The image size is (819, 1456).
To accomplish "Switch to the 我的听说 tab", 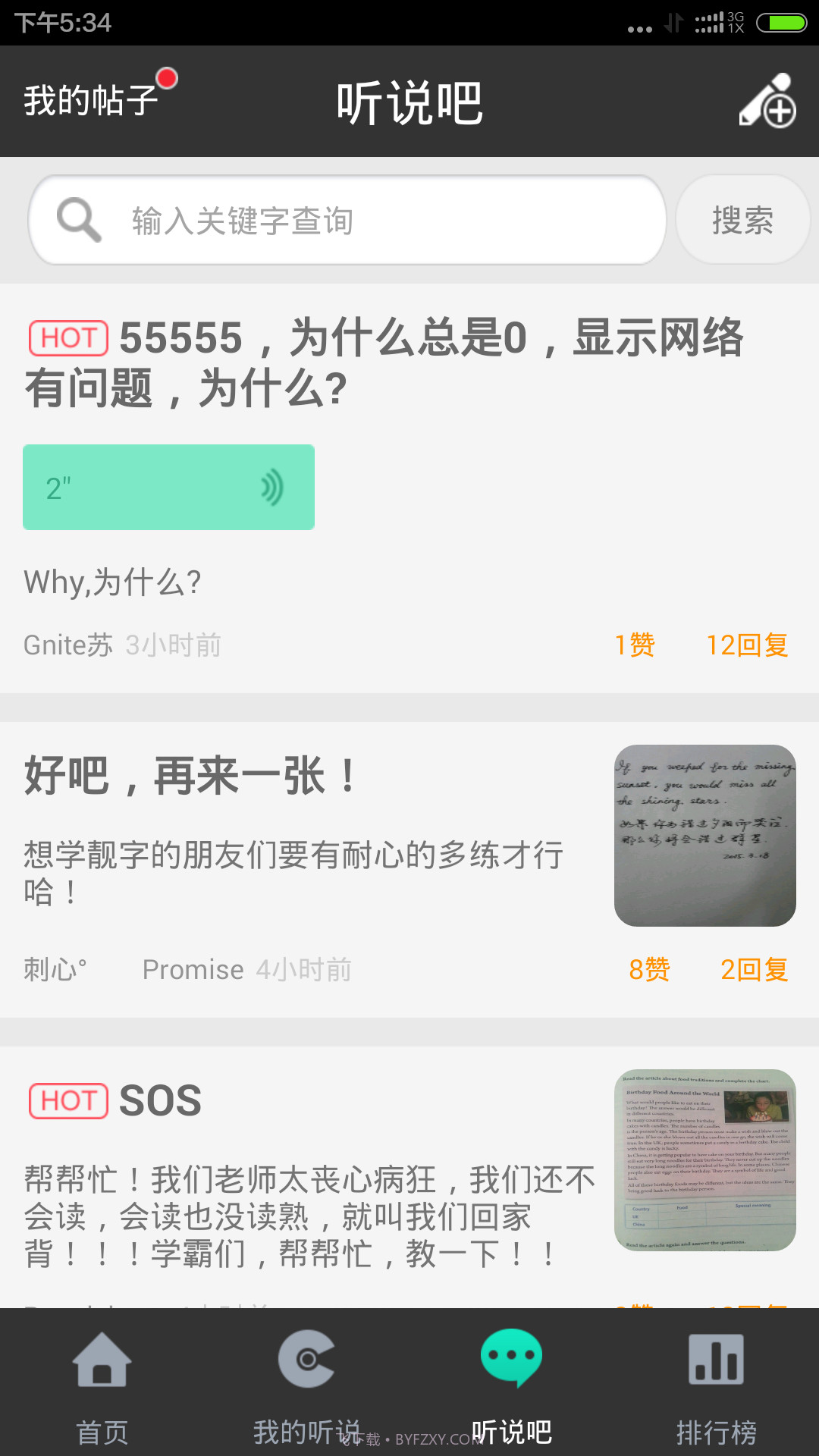I will click(306, 1388).
